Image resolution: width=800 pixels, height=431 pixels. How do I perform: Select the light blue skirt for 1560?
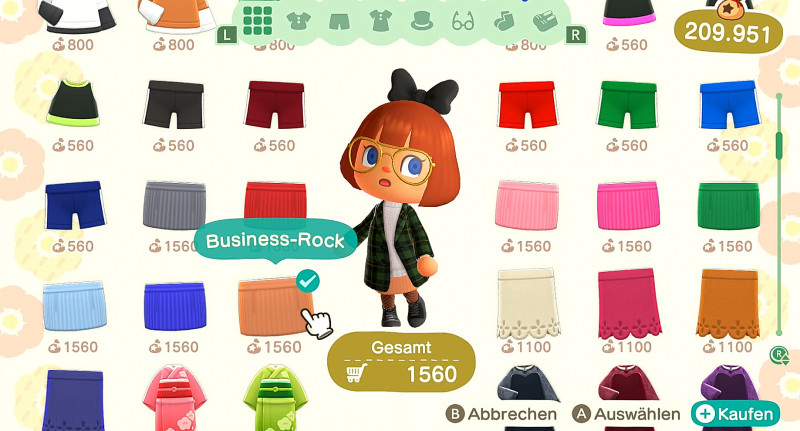click(x=73, y=304)
